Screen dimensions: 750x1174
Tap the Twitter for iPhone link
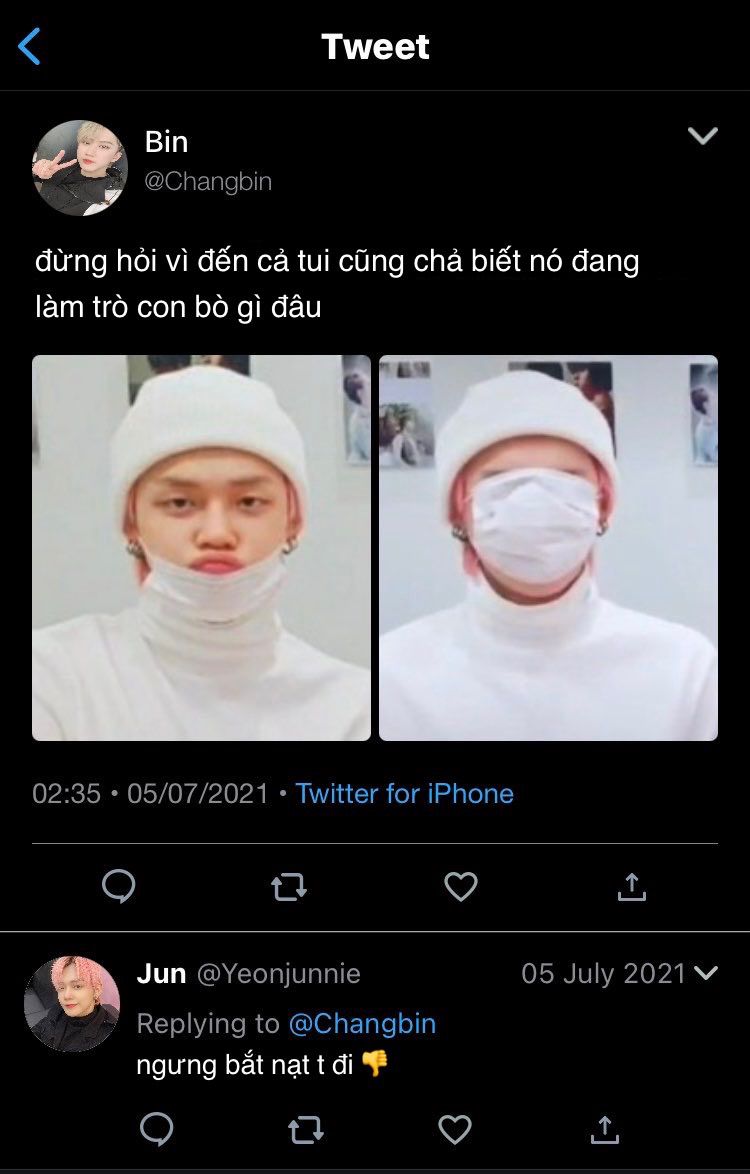click(404, 794)
